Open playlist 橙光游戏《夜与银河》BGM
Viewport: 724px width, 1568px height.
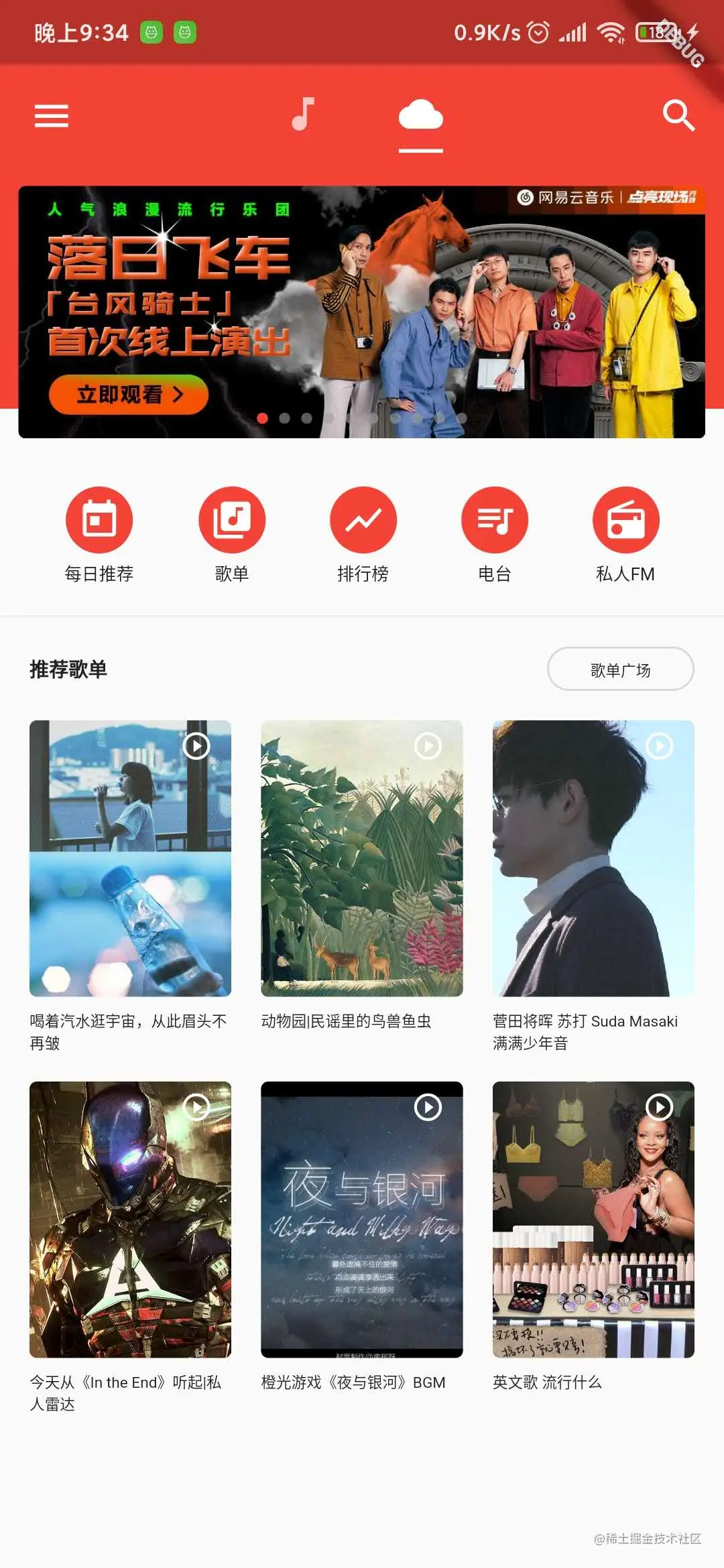click(362, 1220)
